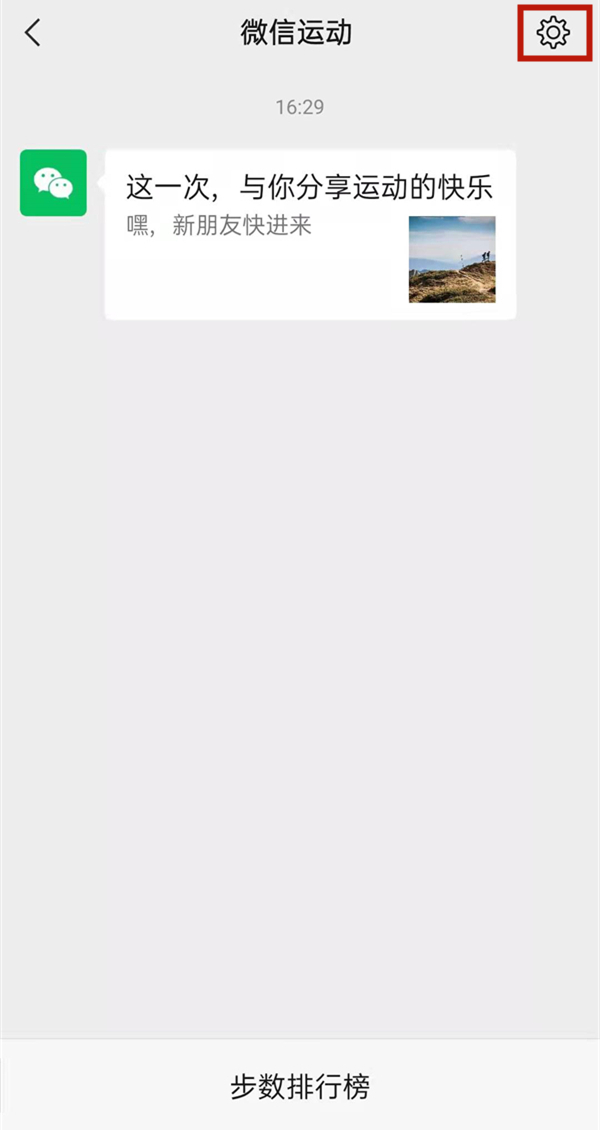
Task: Tap the green WeChat avatar
Action: 53,183
